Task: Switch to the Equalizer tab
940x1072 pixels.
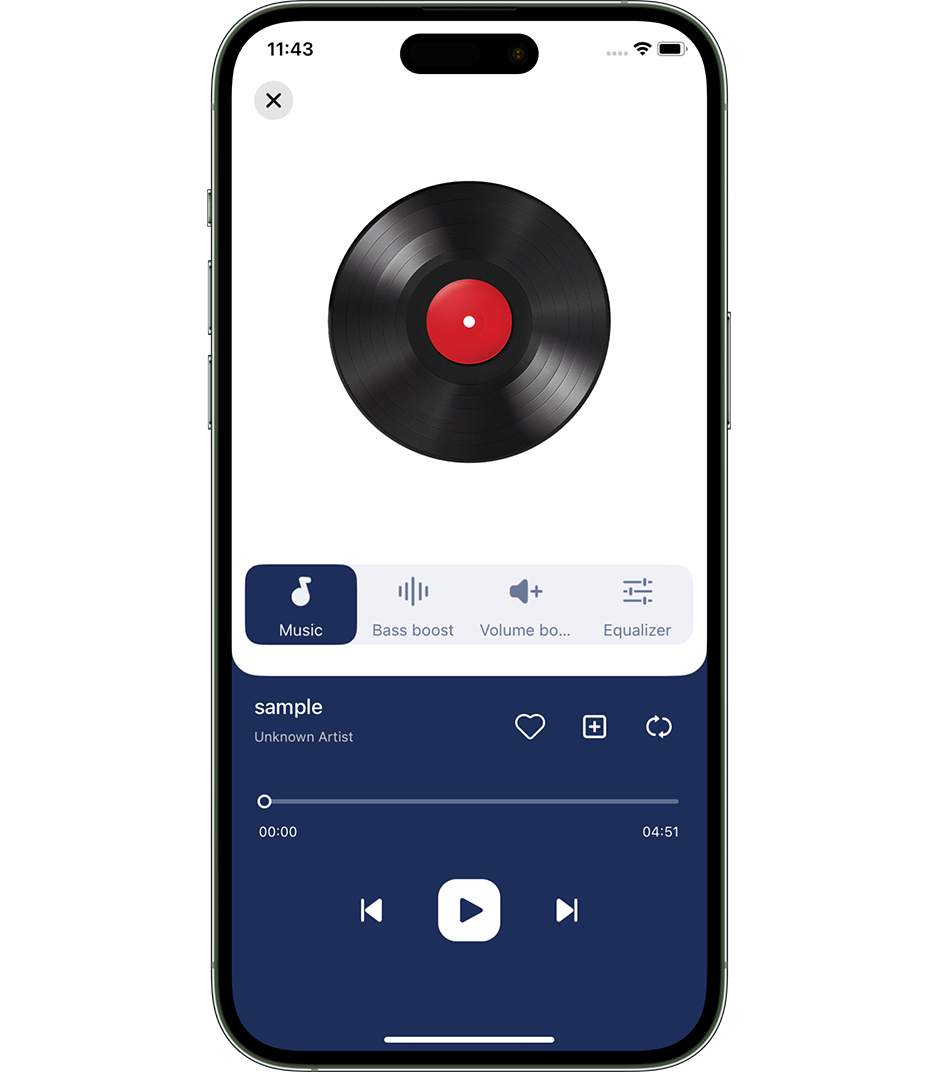Action: click(x=637, y=605)
